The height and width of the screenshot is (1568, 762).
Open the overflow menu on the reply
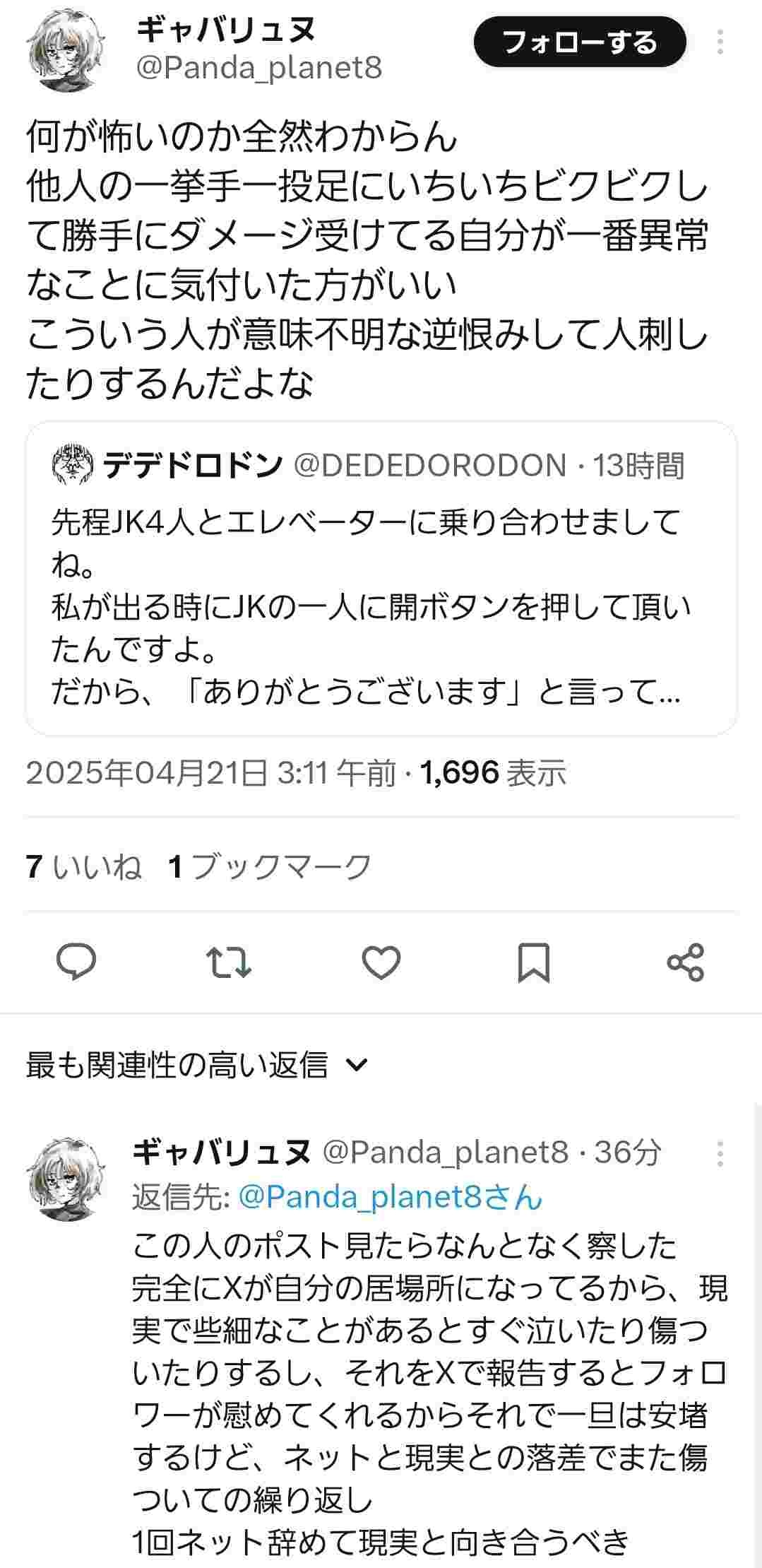[x=720, y=1153]
